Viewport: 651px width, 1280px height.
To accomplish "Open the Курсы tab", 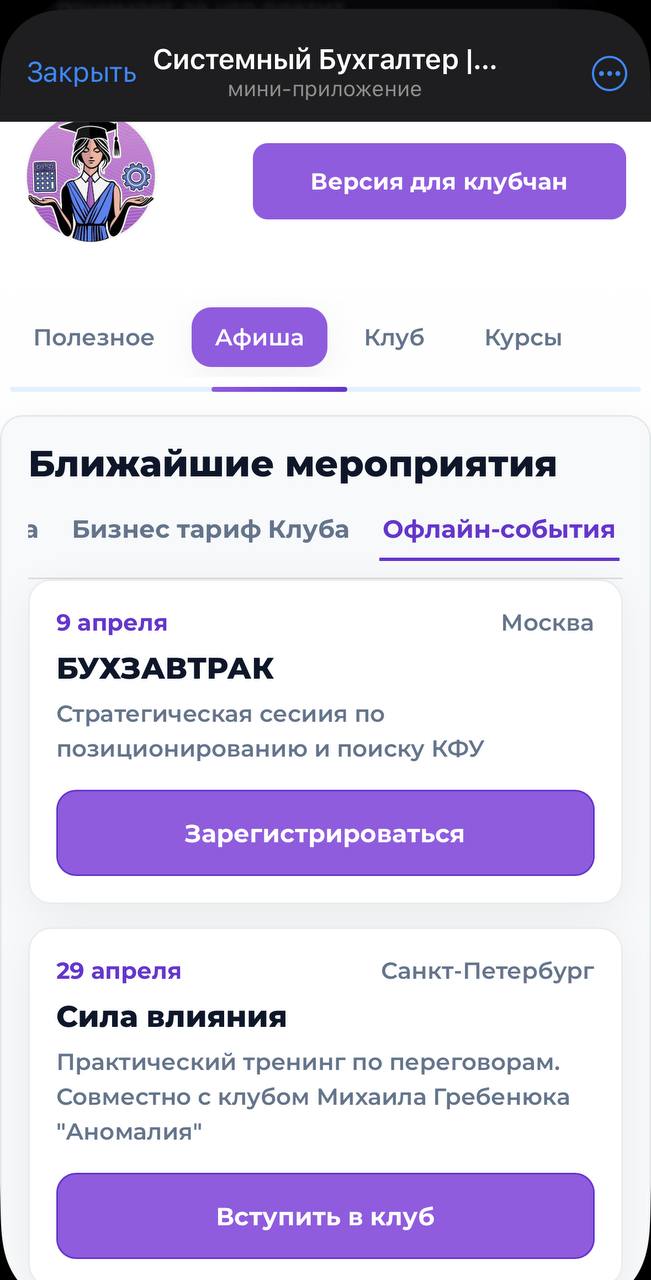I will 523,338.
